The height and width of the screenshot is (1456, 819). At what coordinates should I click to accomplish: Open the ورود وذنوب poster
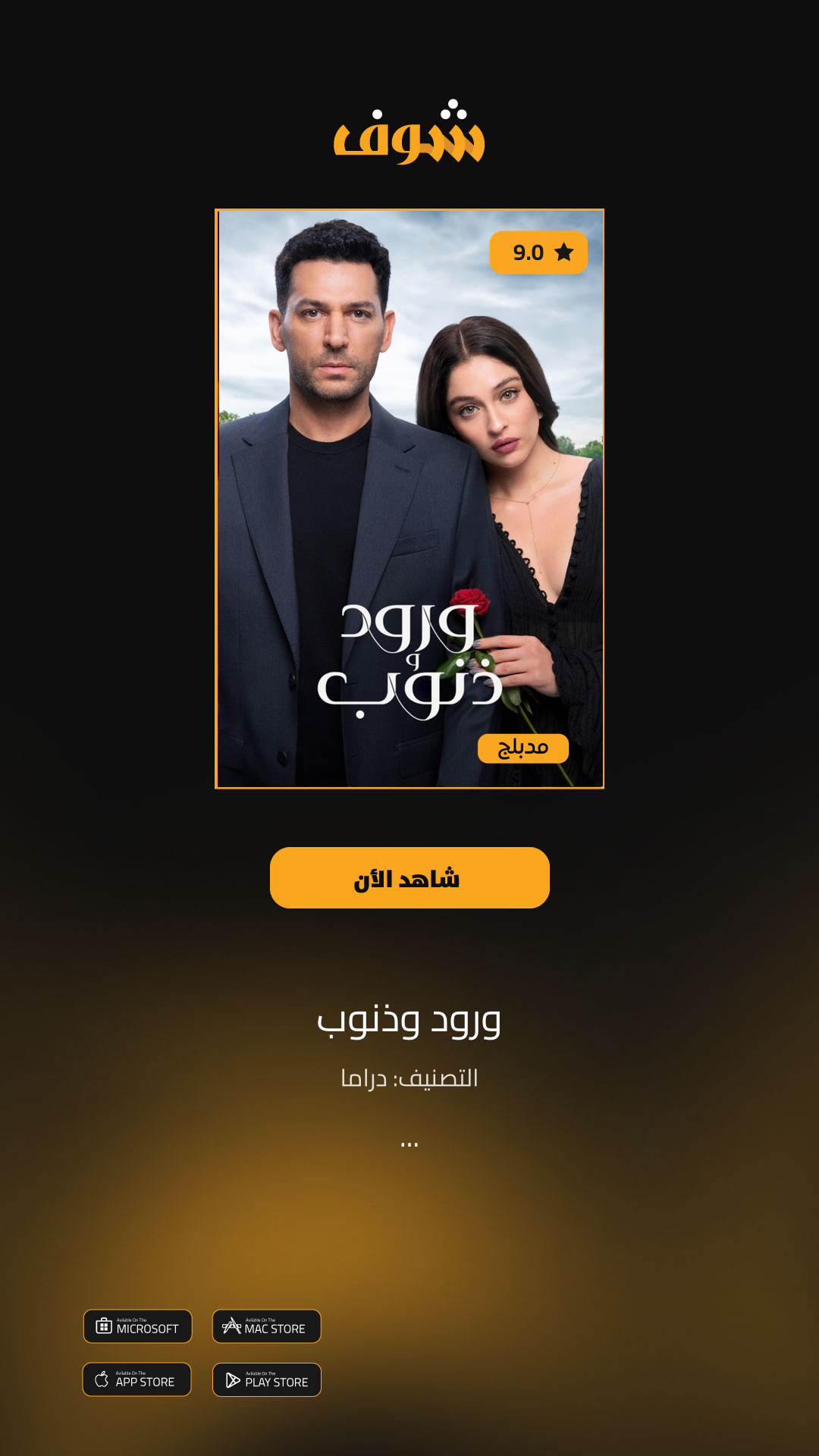point(409,499)
